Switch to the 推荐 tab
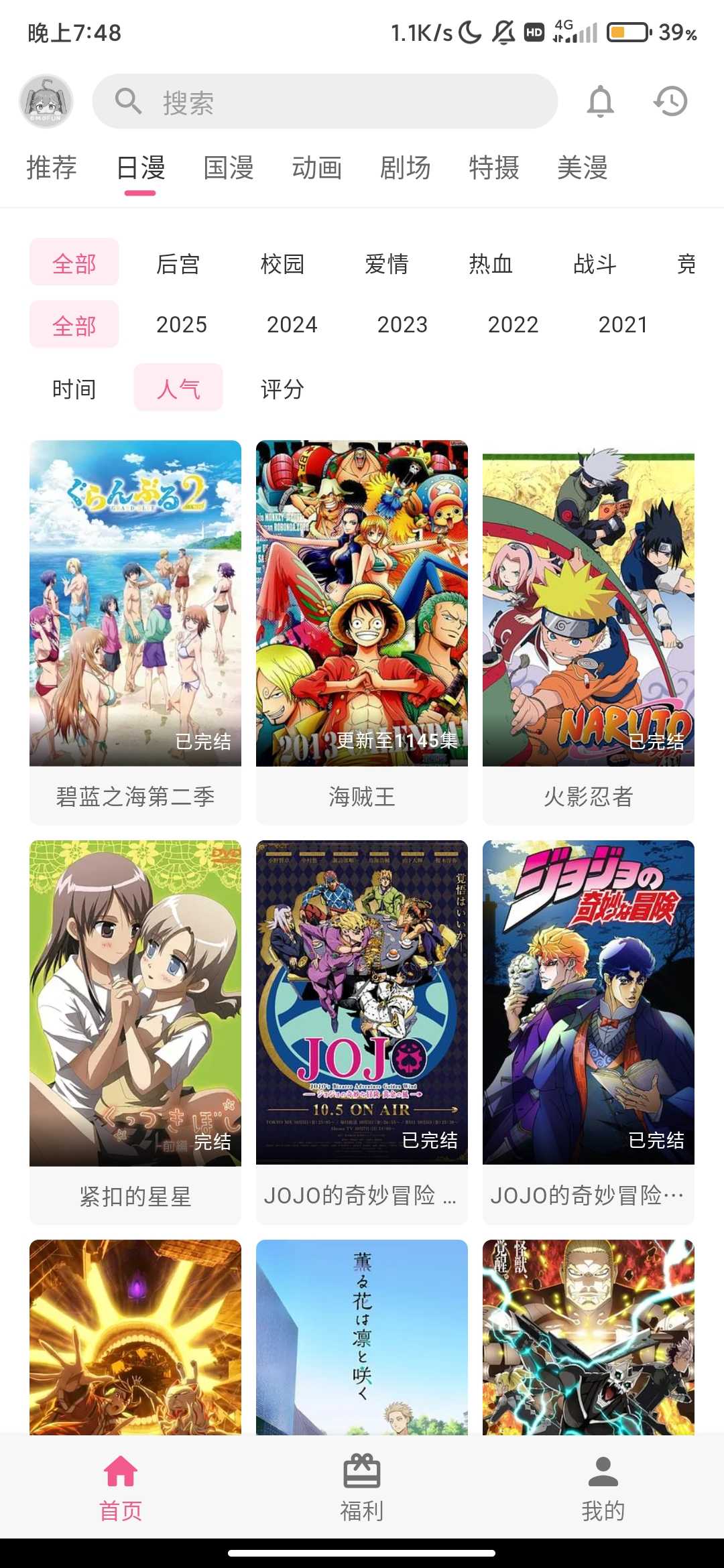Screen dimensions: 724x1568 pos(52,168)
